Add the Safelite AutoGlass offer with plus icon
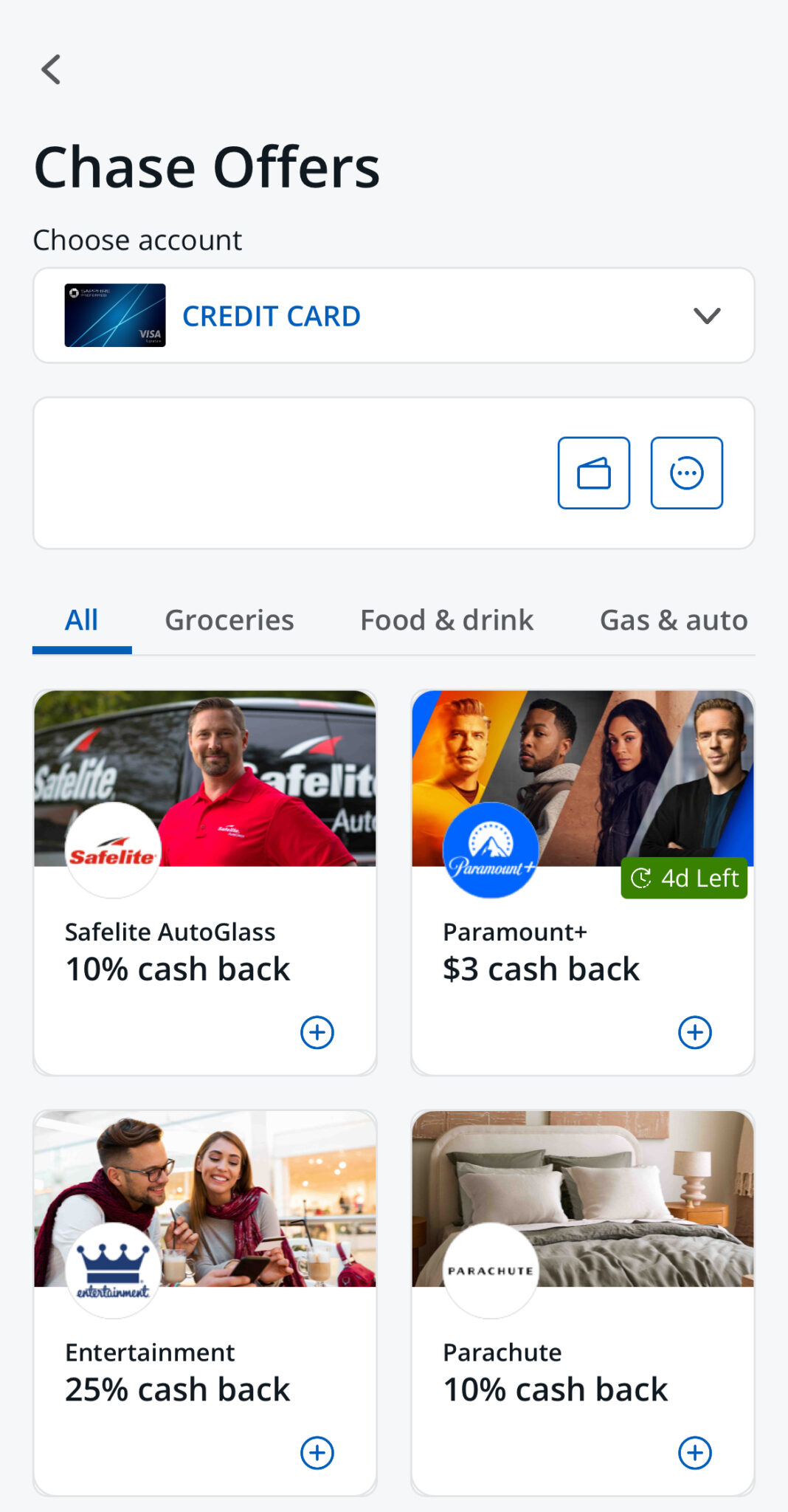The height and width of the screenshot is (1512, 788). (317, 1032)
